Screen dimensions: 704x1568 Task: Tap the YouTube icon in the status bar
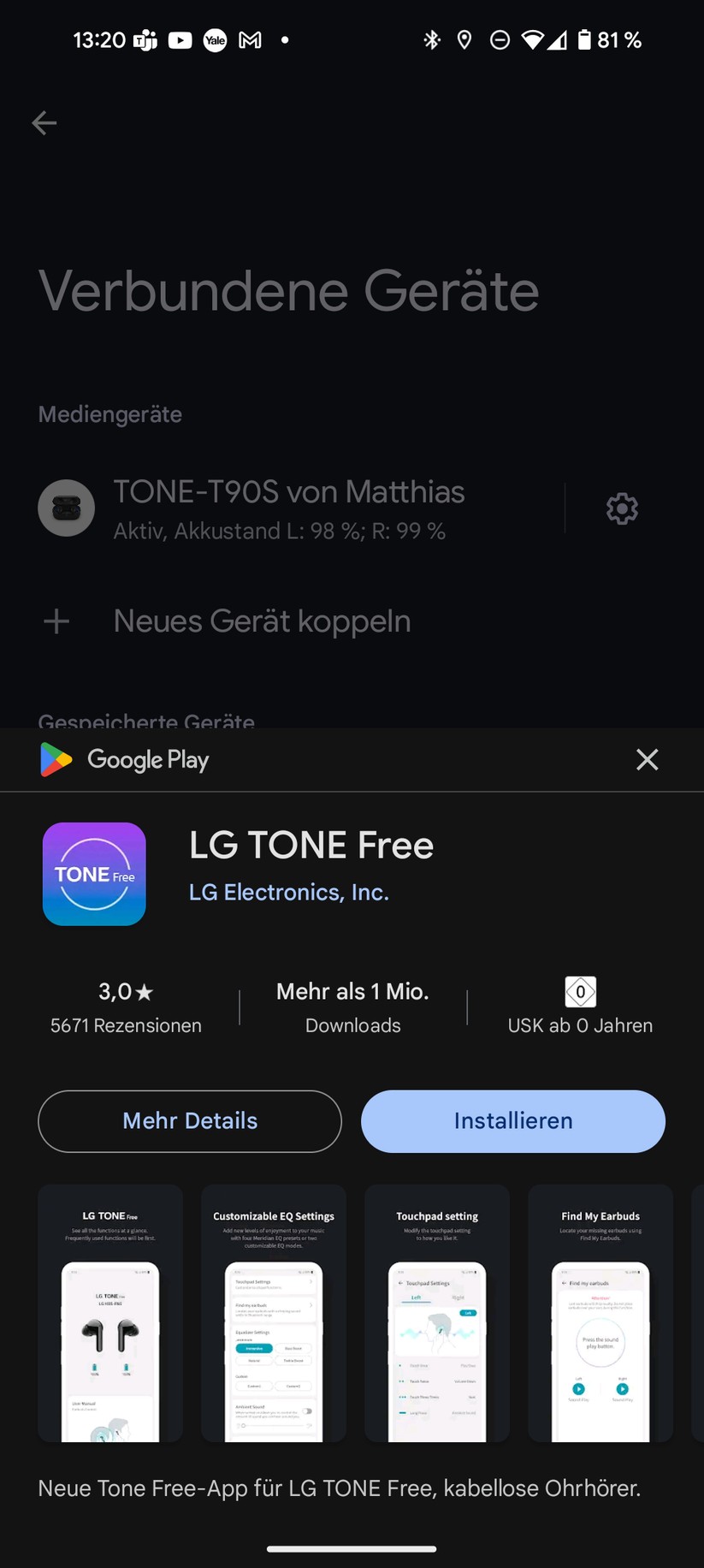tap(180, 39)
